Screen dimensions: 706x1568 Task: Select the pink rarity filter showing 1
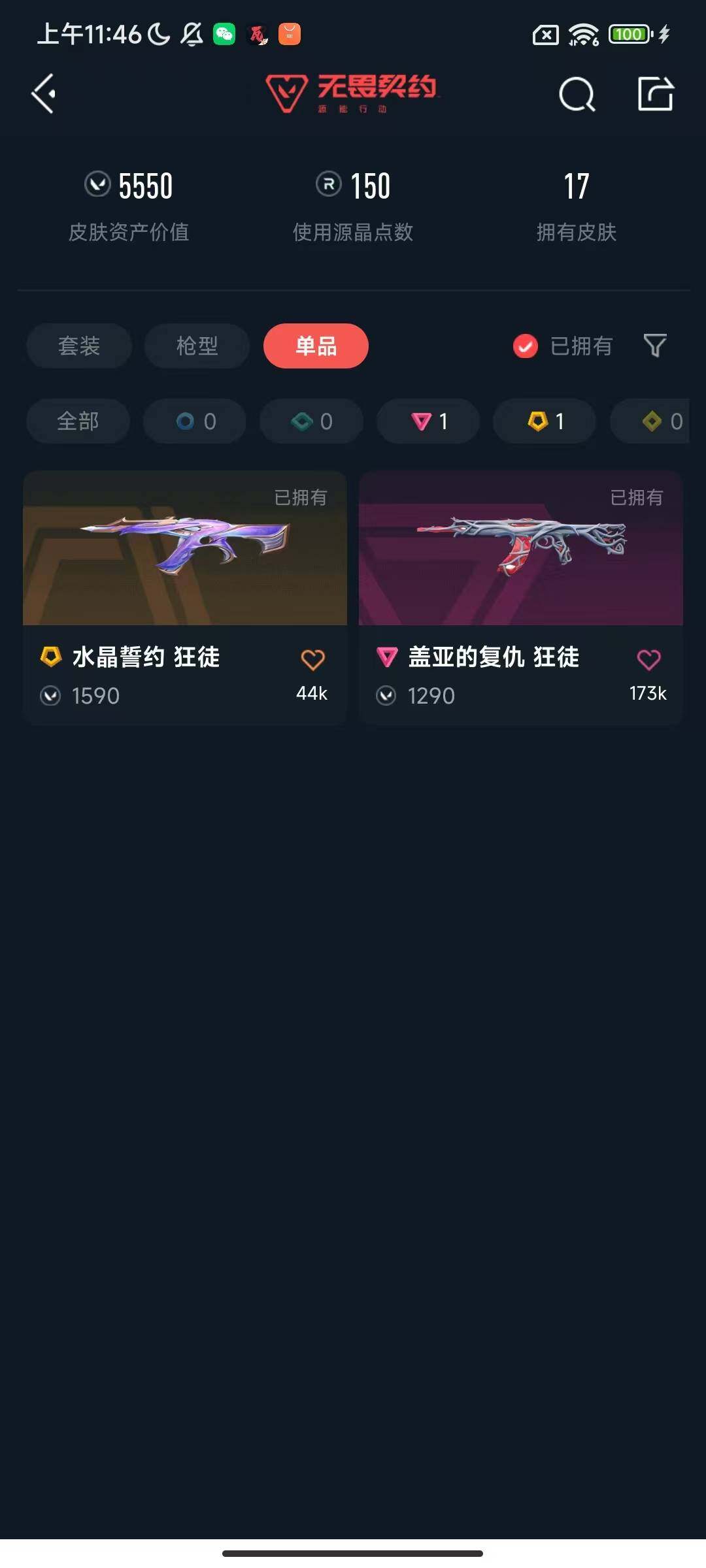click(427, 421)
